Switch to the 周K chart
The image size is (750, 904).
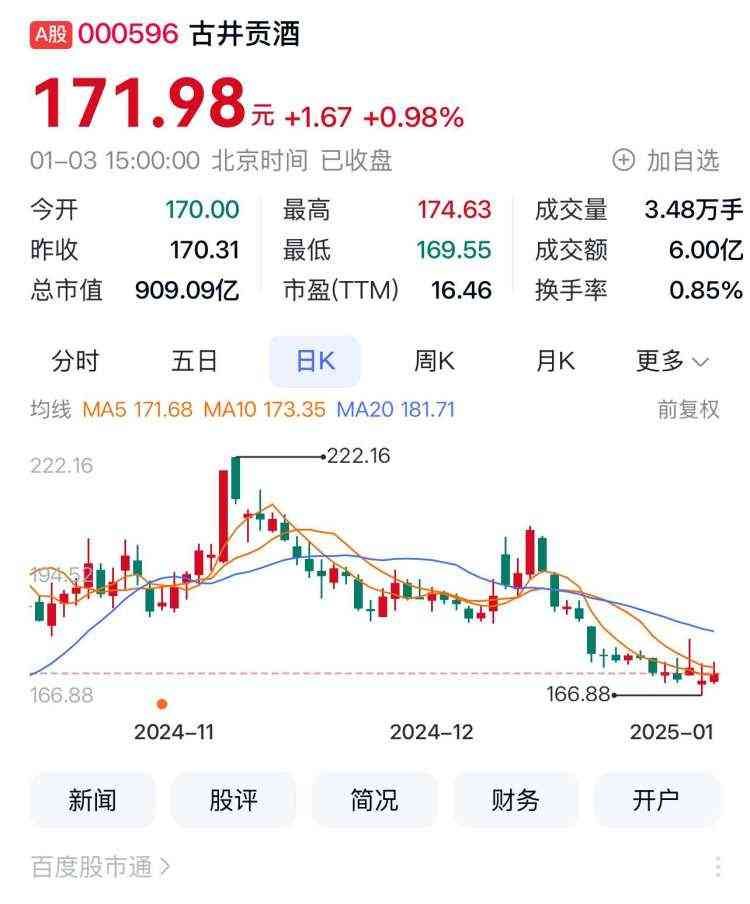point(434,361)
